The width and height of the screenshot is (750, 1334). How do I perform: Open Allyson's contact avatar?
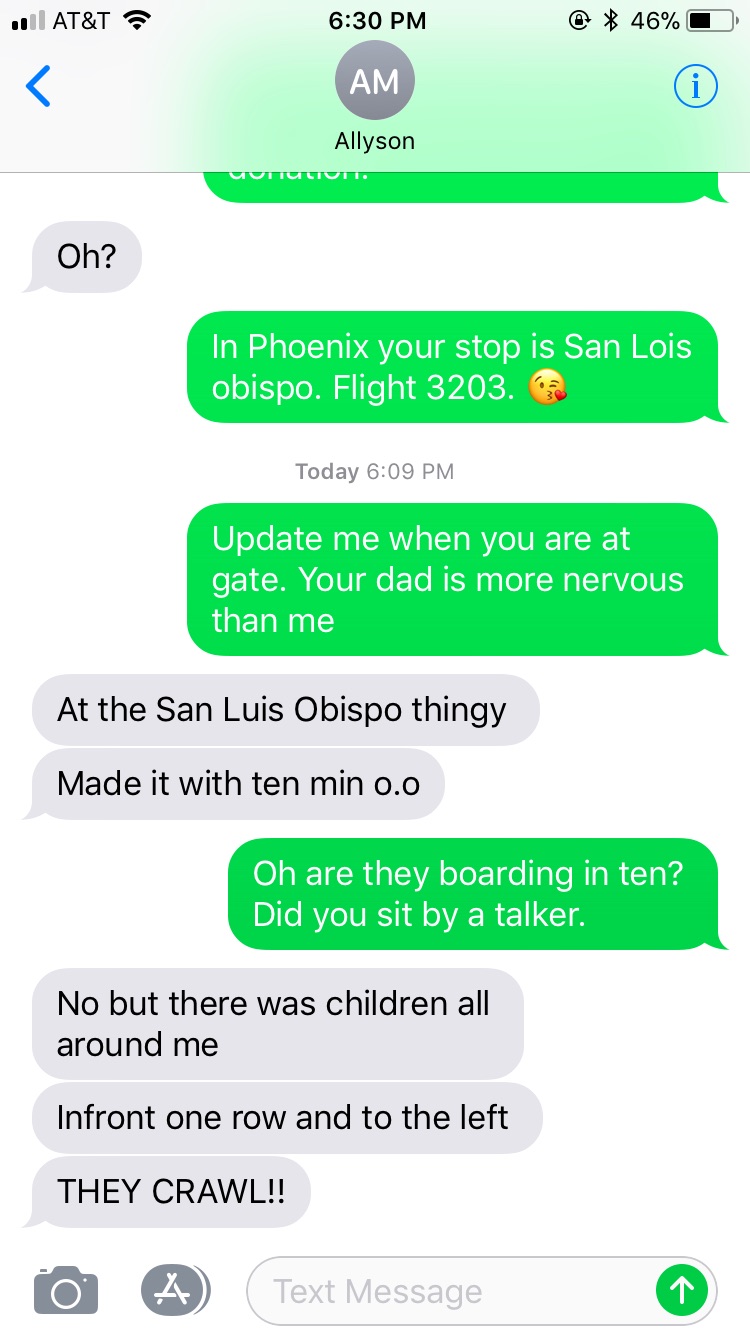click(374, 82)
